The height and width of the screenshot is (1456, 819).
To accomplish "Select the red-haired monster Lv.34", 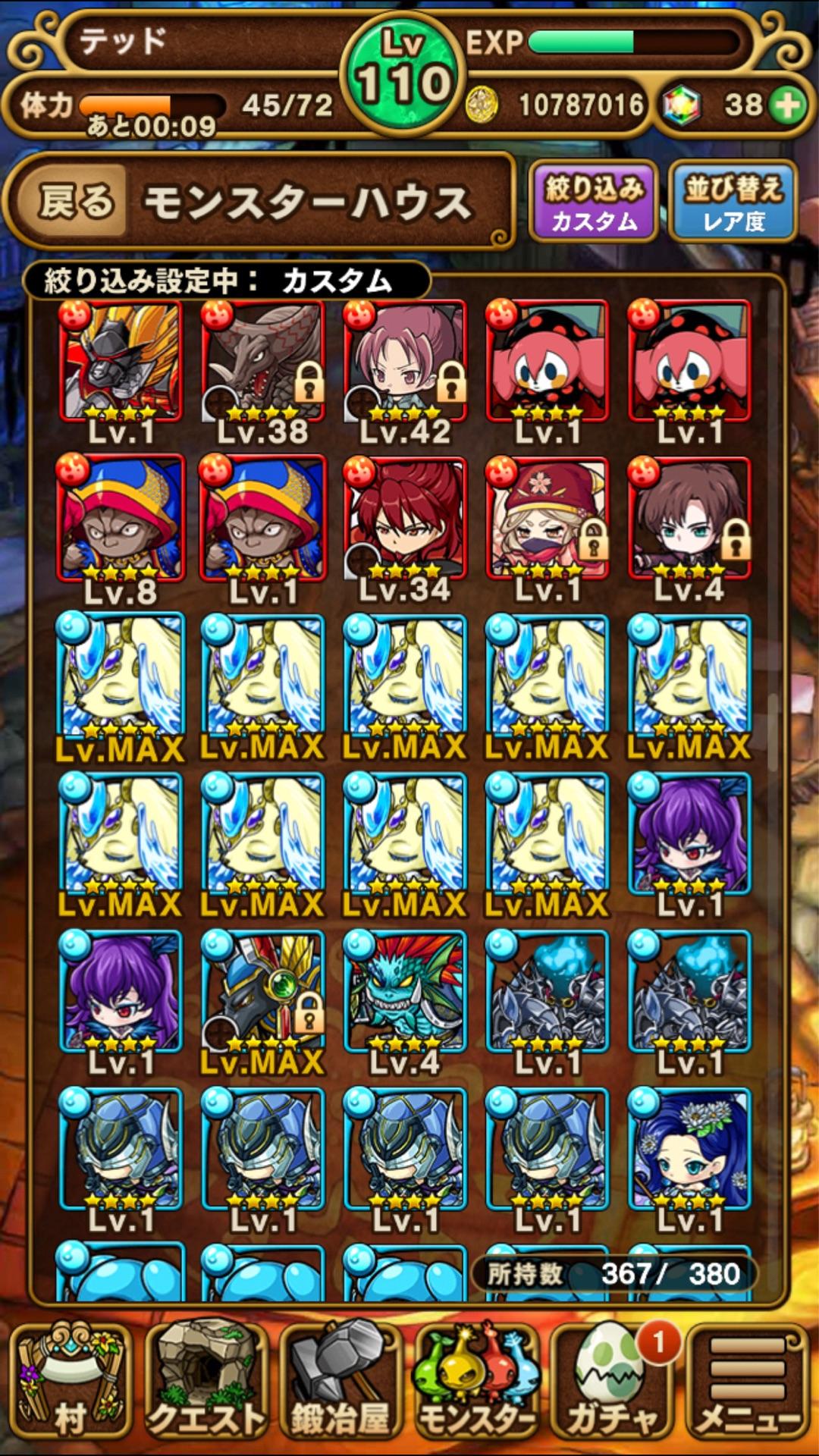I will coord(405,529).
